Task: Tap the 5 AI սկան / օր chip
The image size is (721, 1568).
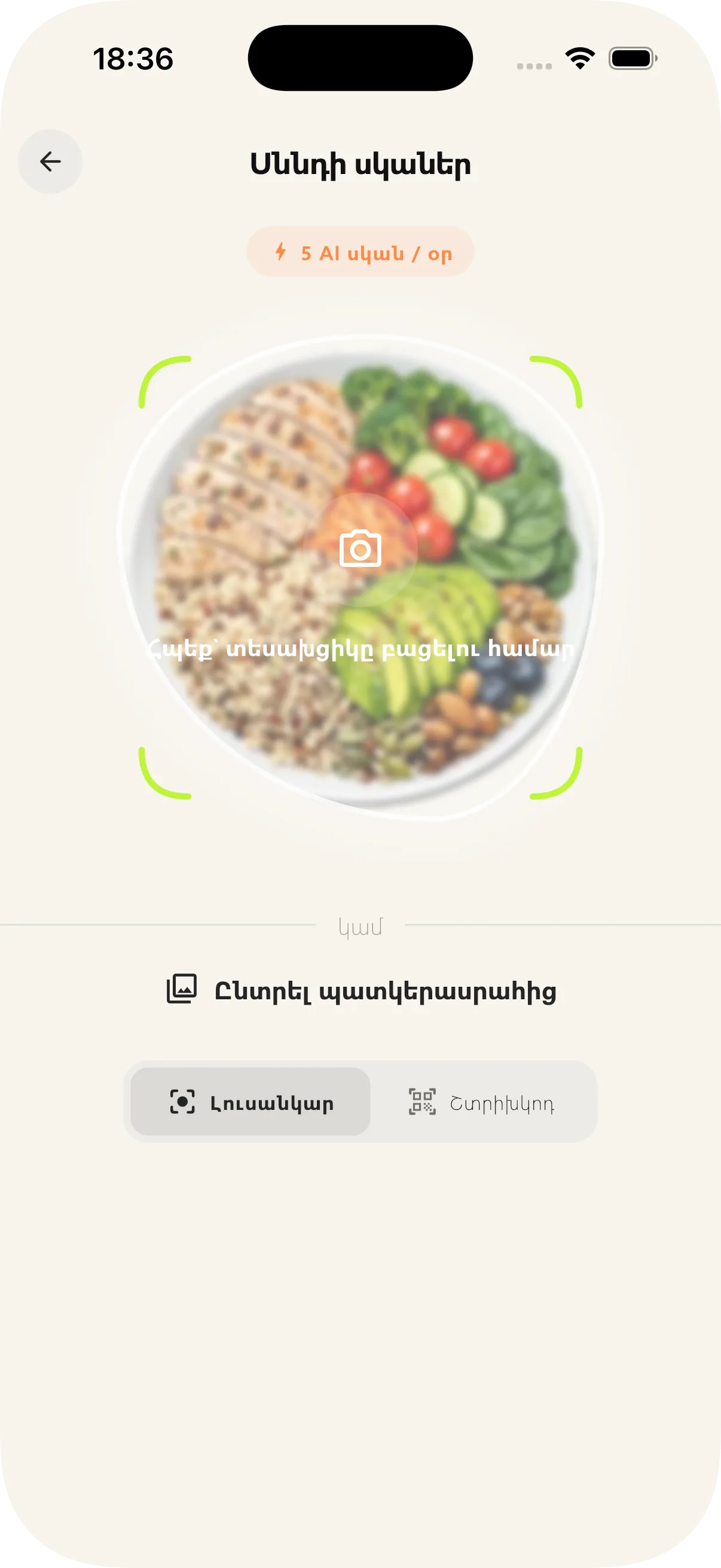Action: 360,252
